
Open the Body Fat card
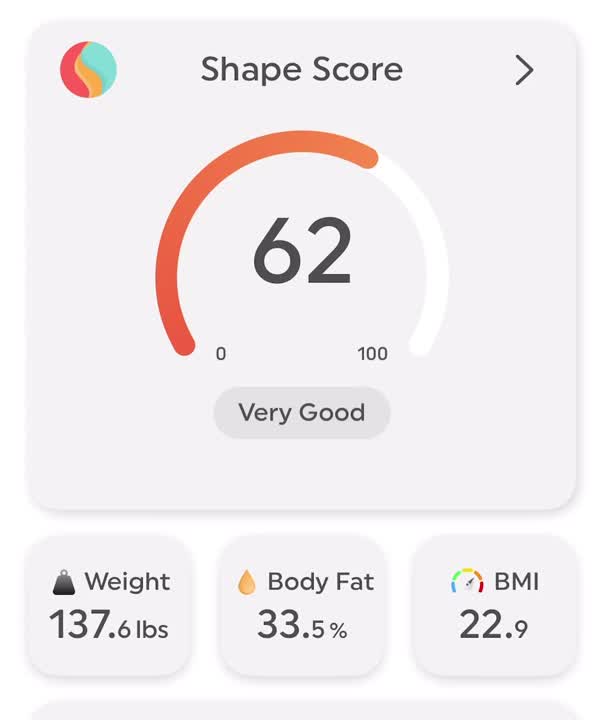click(302, 606)
